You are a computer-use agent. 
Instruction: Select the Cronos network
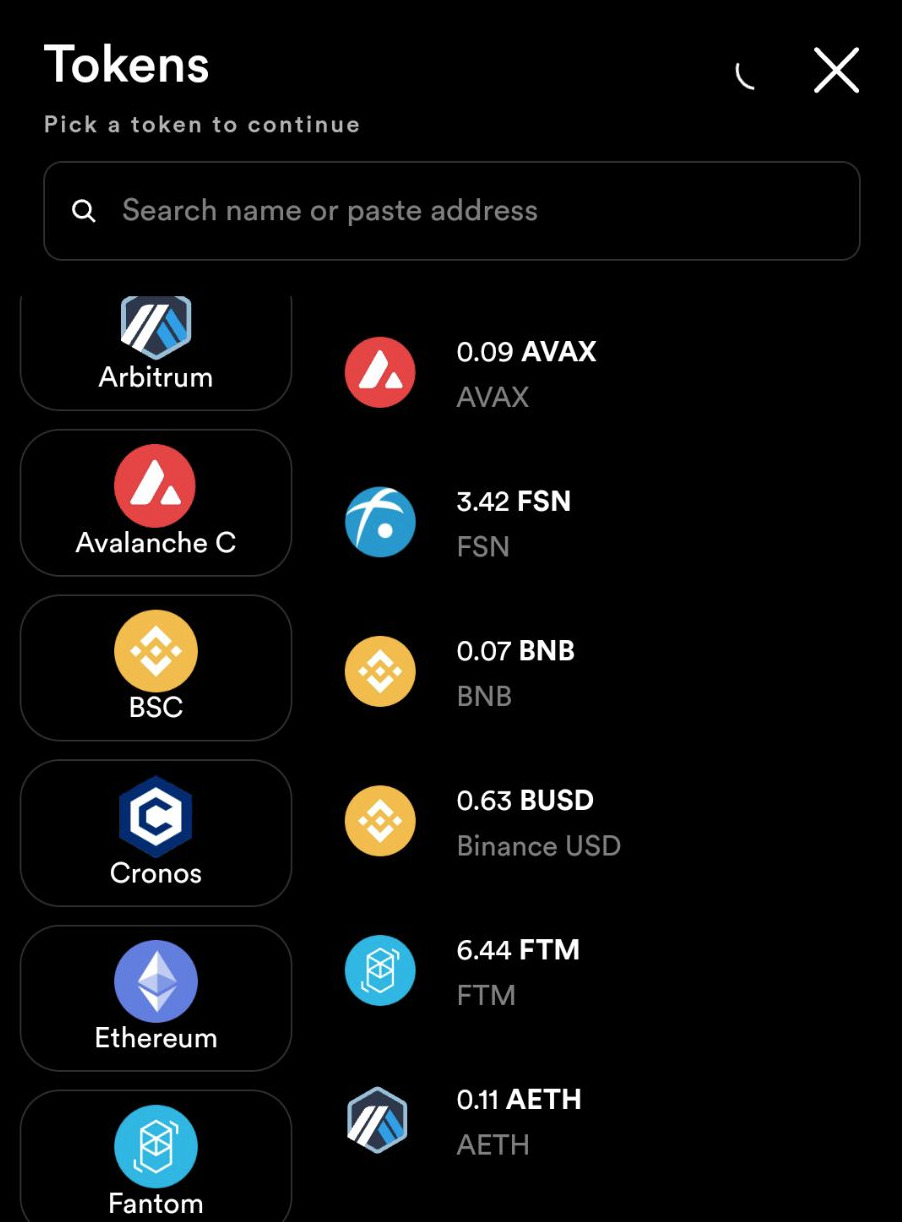[x=156, y=833]
